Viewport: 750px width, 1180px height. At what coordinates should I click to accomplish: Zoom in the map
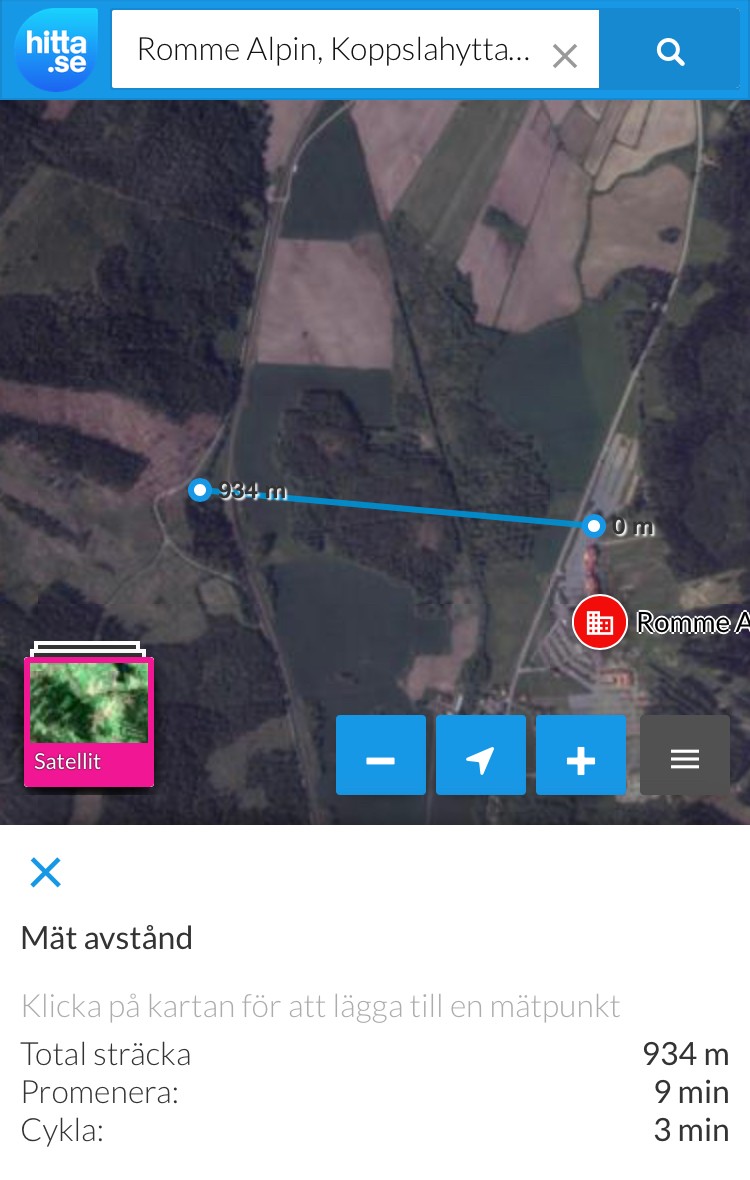[581, 755]
